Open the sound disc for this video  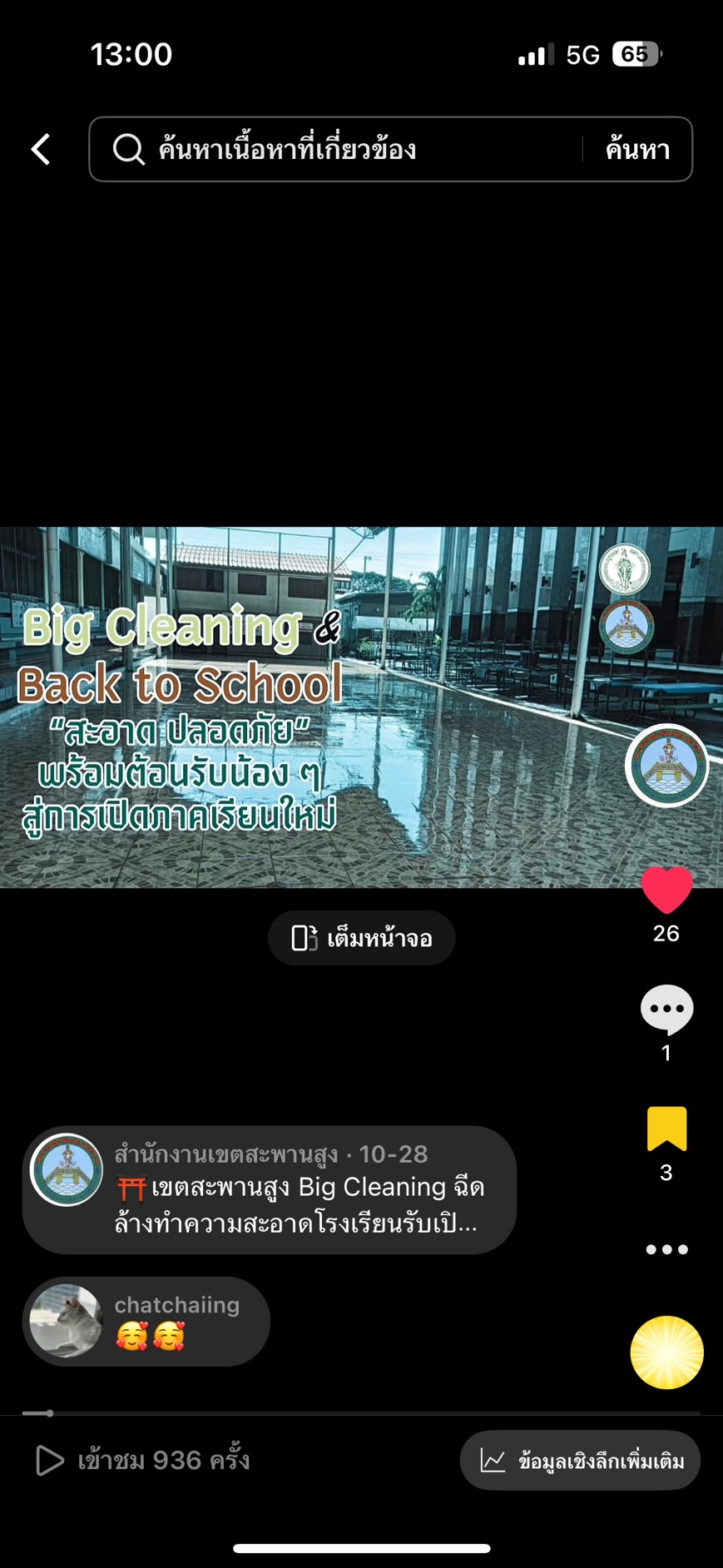(x=666, y=1352)
